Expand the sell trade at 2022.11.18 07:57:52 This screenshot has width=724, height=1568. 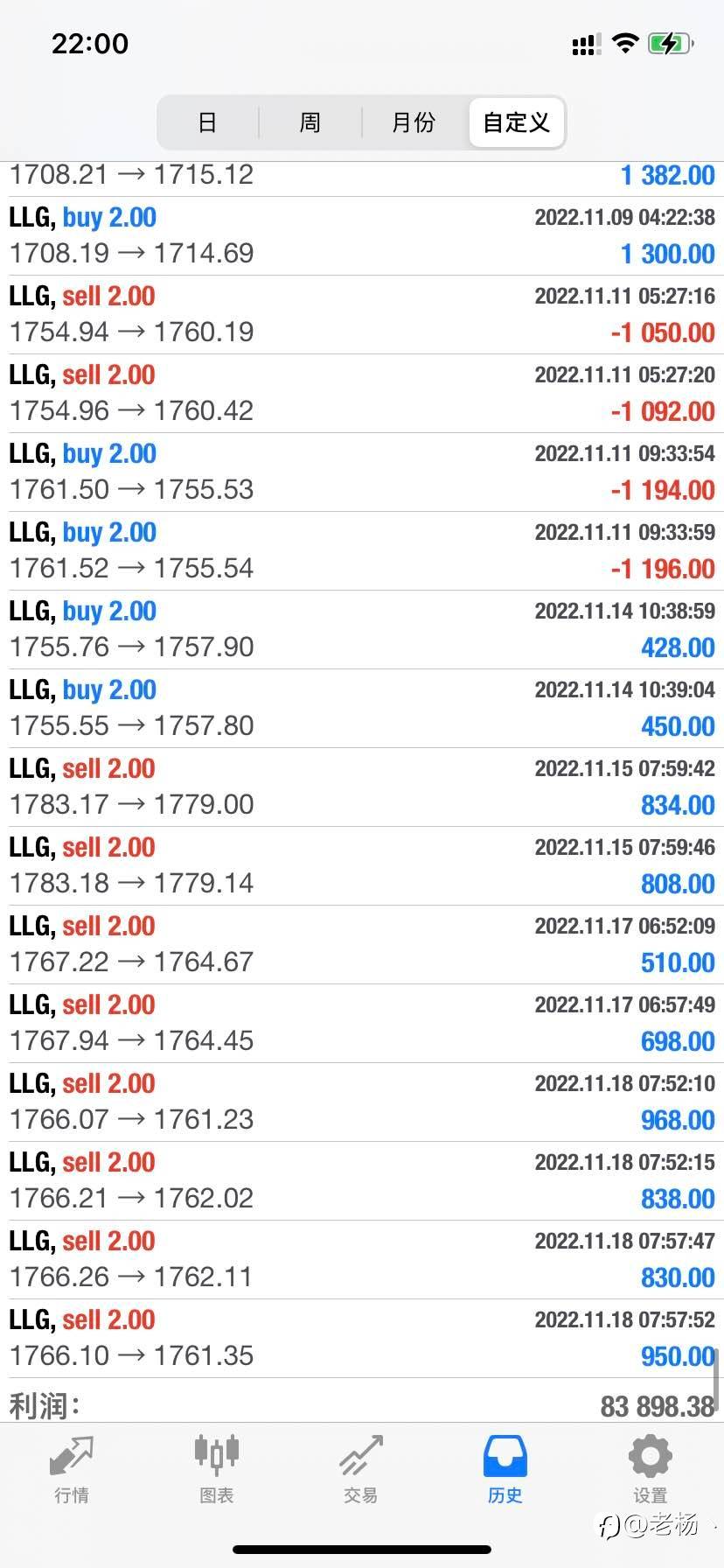(x=362, y=1339)
